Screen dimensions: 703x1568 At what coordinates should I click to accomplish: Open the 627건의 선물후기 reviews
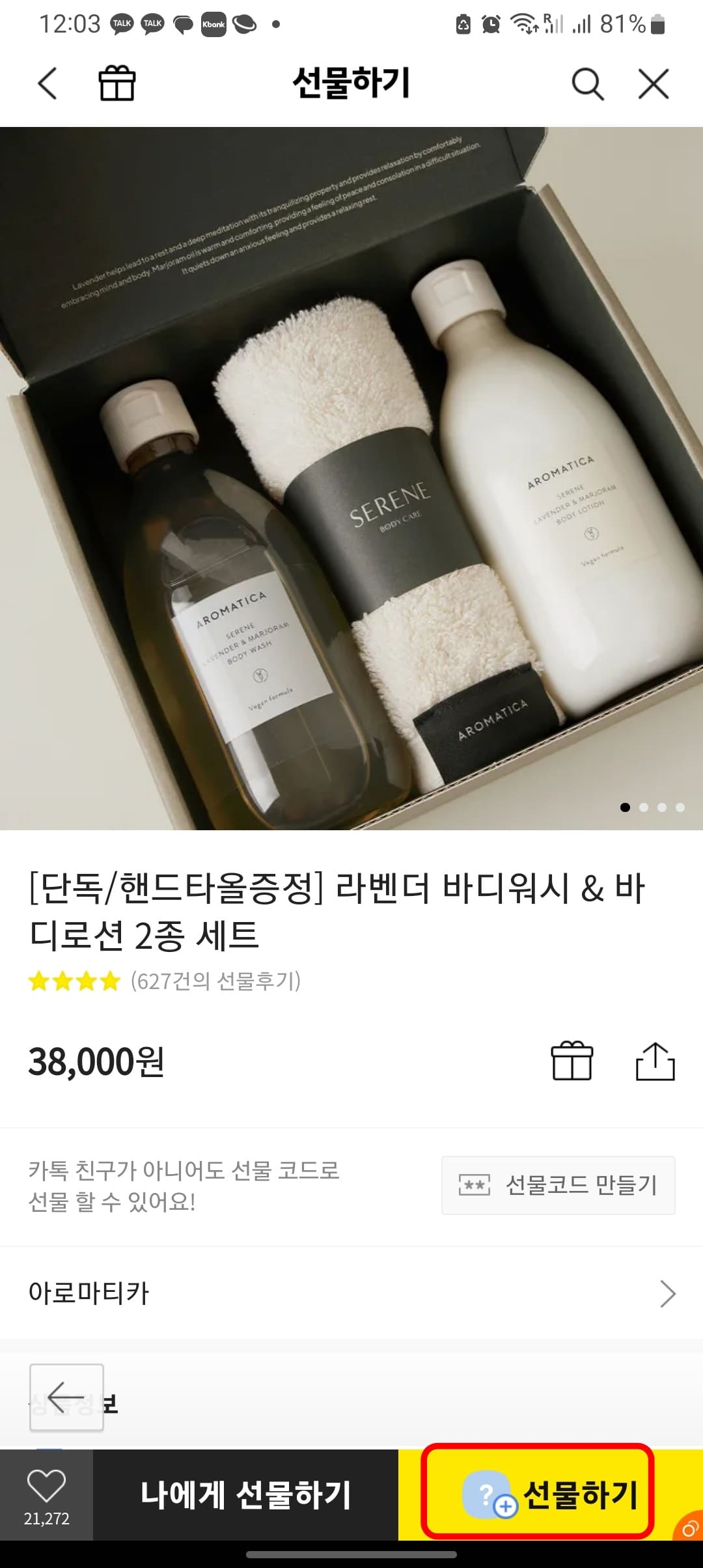point(215,981)
